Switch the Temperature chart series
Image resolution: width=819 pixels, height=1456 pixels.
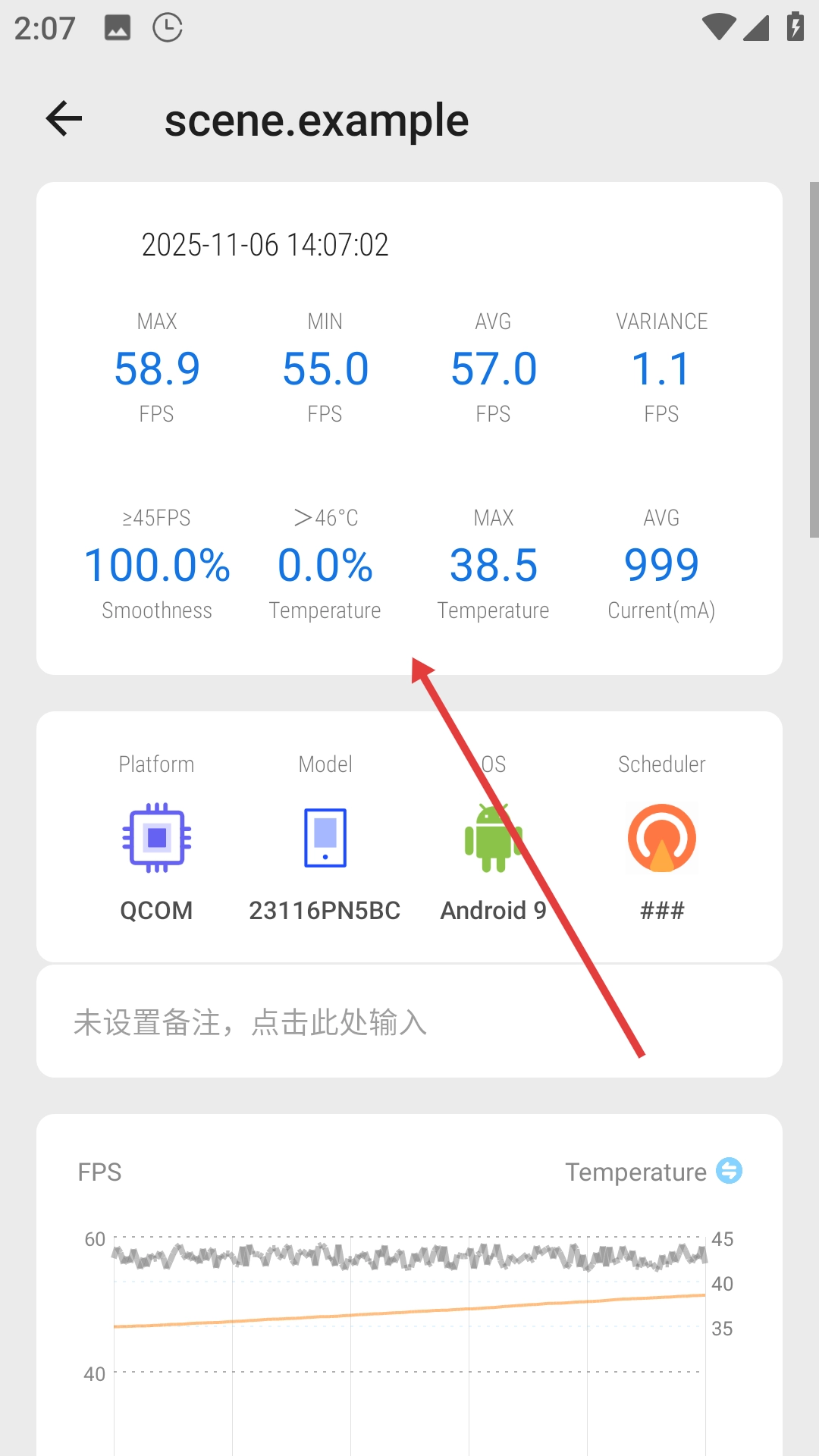pyautogui.click(x=729, y=1171)
